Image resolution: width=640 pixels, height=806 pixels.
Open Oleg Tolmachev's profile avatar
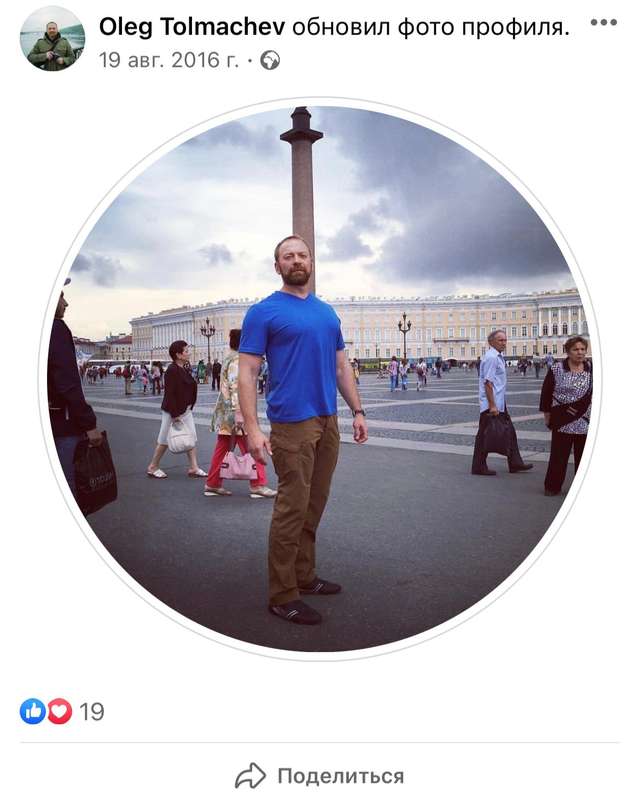[x=52, y=39]
